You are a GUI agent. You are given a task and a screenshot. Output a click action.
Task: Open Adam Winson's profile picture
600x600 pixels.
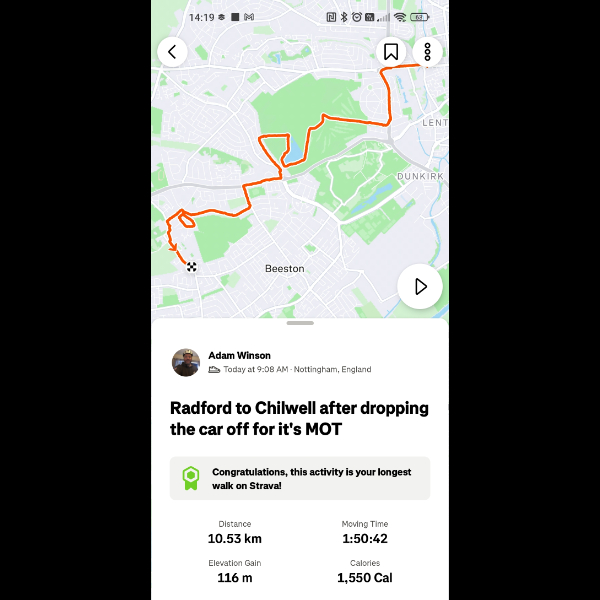[186, 362]
